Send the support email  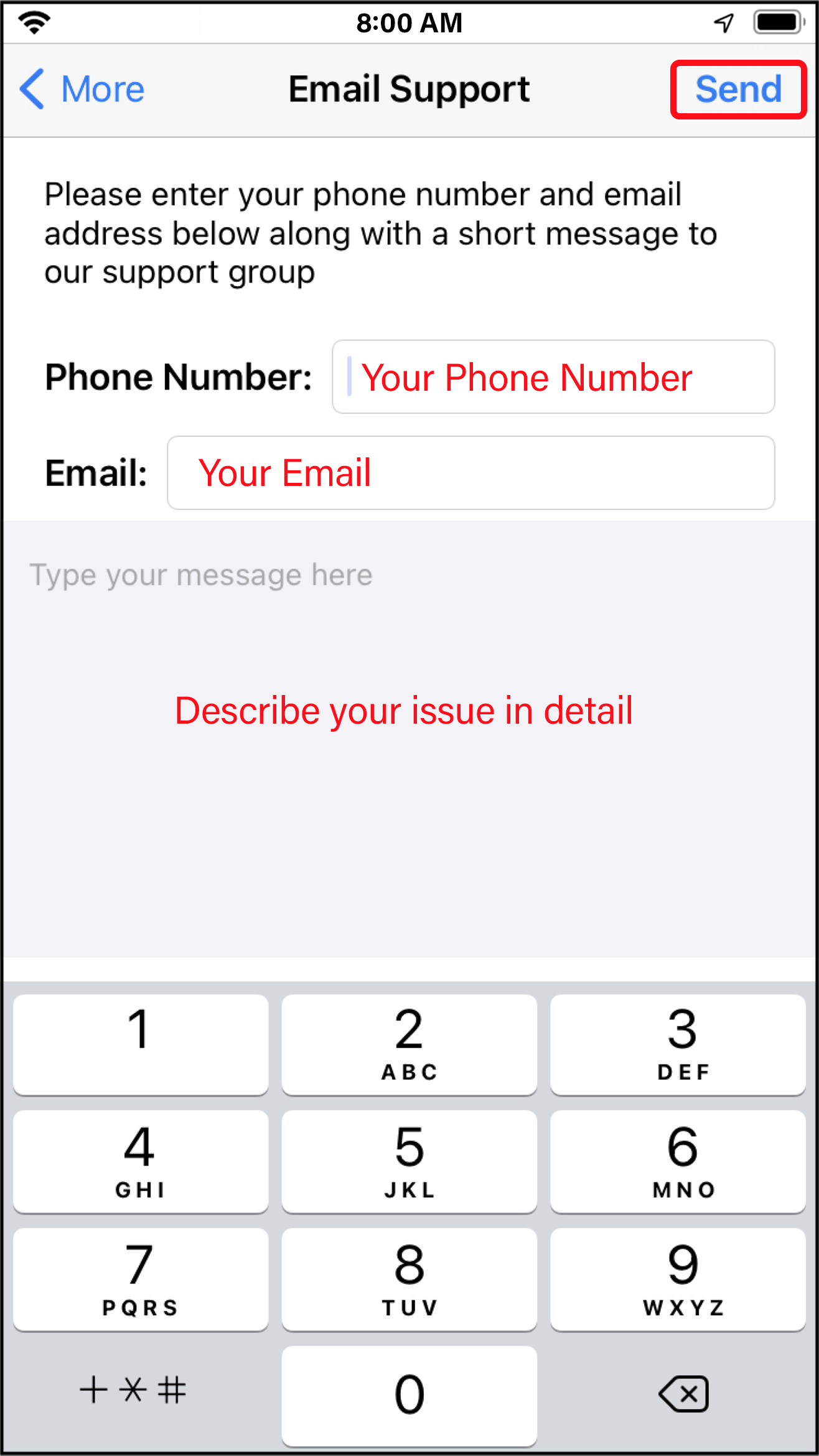(738, 90)
